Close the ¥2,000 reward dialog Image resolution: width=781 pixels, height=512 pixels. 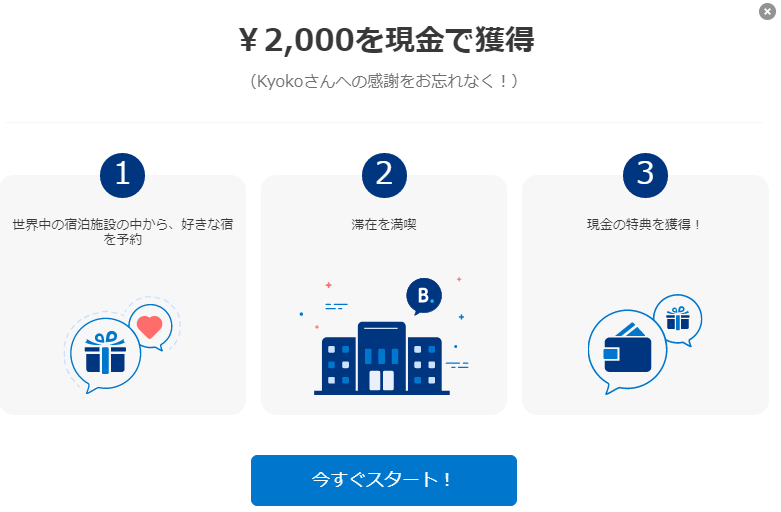click(767, 11)
